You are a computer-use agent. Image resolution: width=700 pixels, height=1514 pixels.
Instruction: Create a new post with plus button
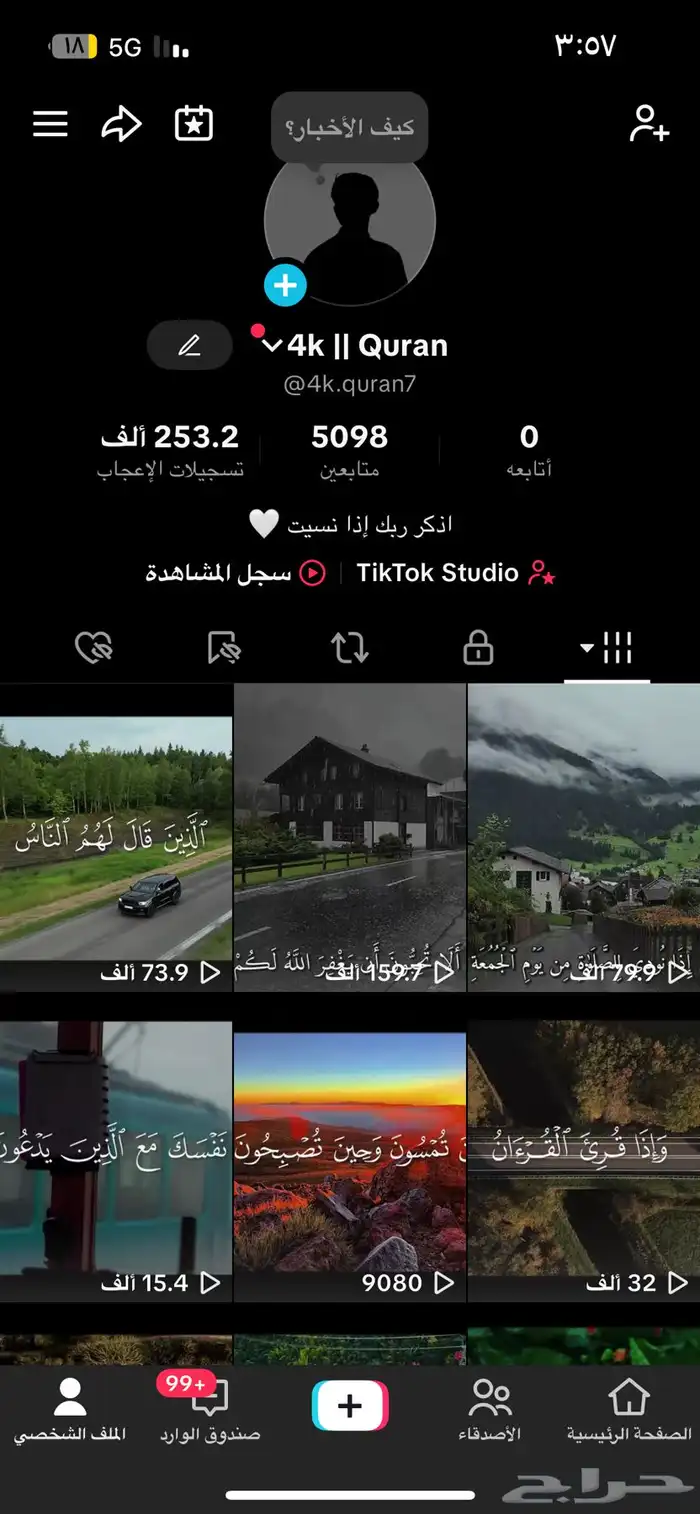click(350, 1406)
